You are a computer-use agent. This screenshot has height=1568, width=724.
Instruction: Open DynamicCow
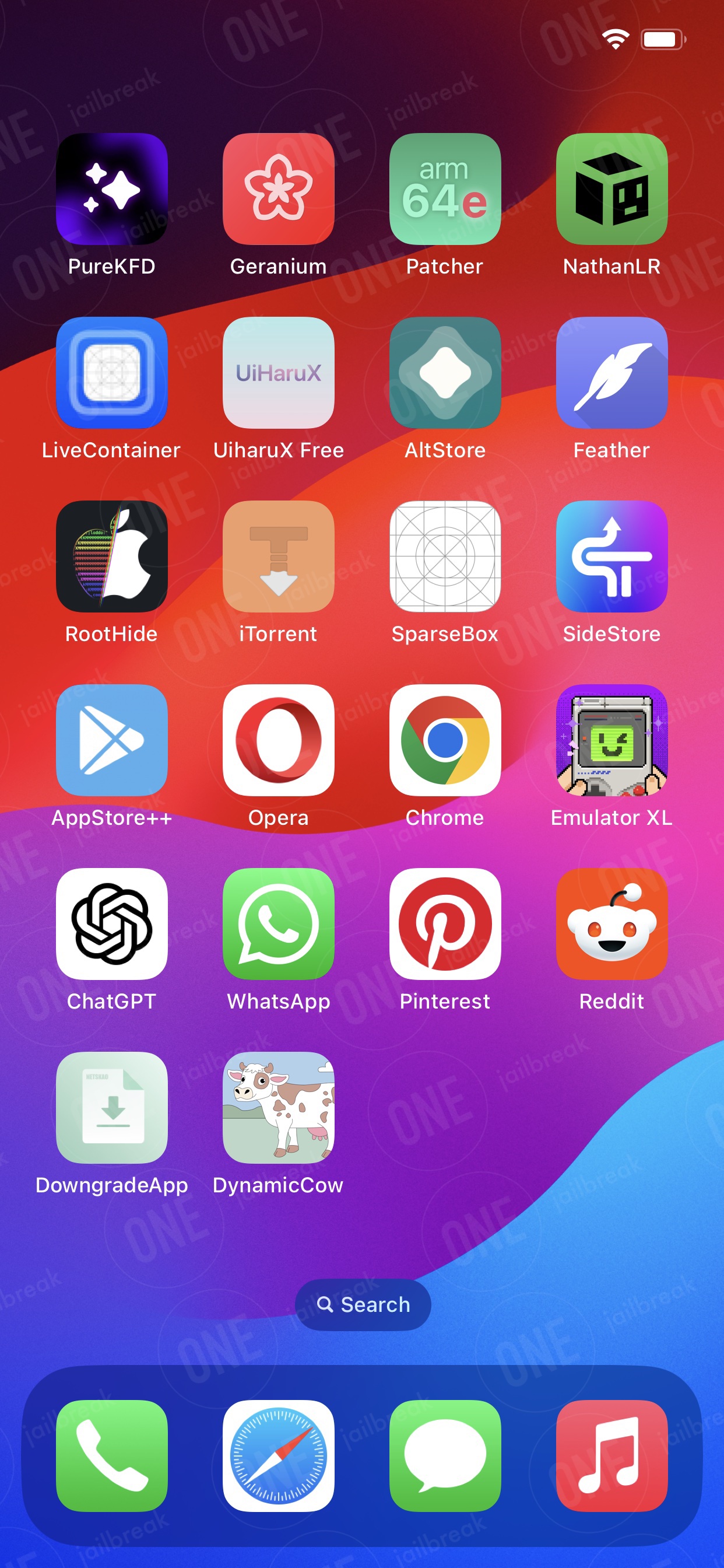point(279,1108)
